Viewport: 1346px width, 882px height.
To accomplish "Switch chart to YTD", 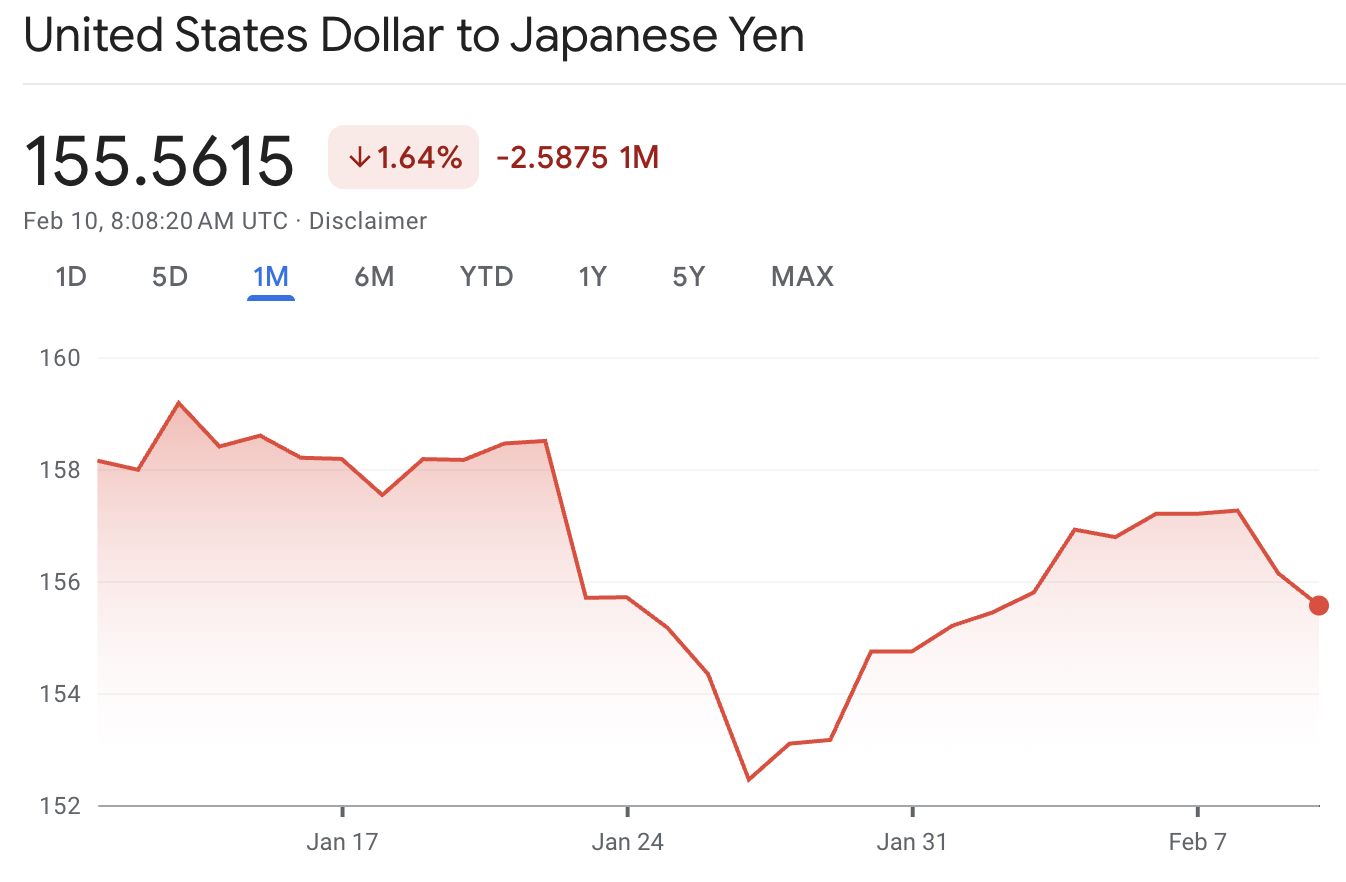I will pos(486,276).
